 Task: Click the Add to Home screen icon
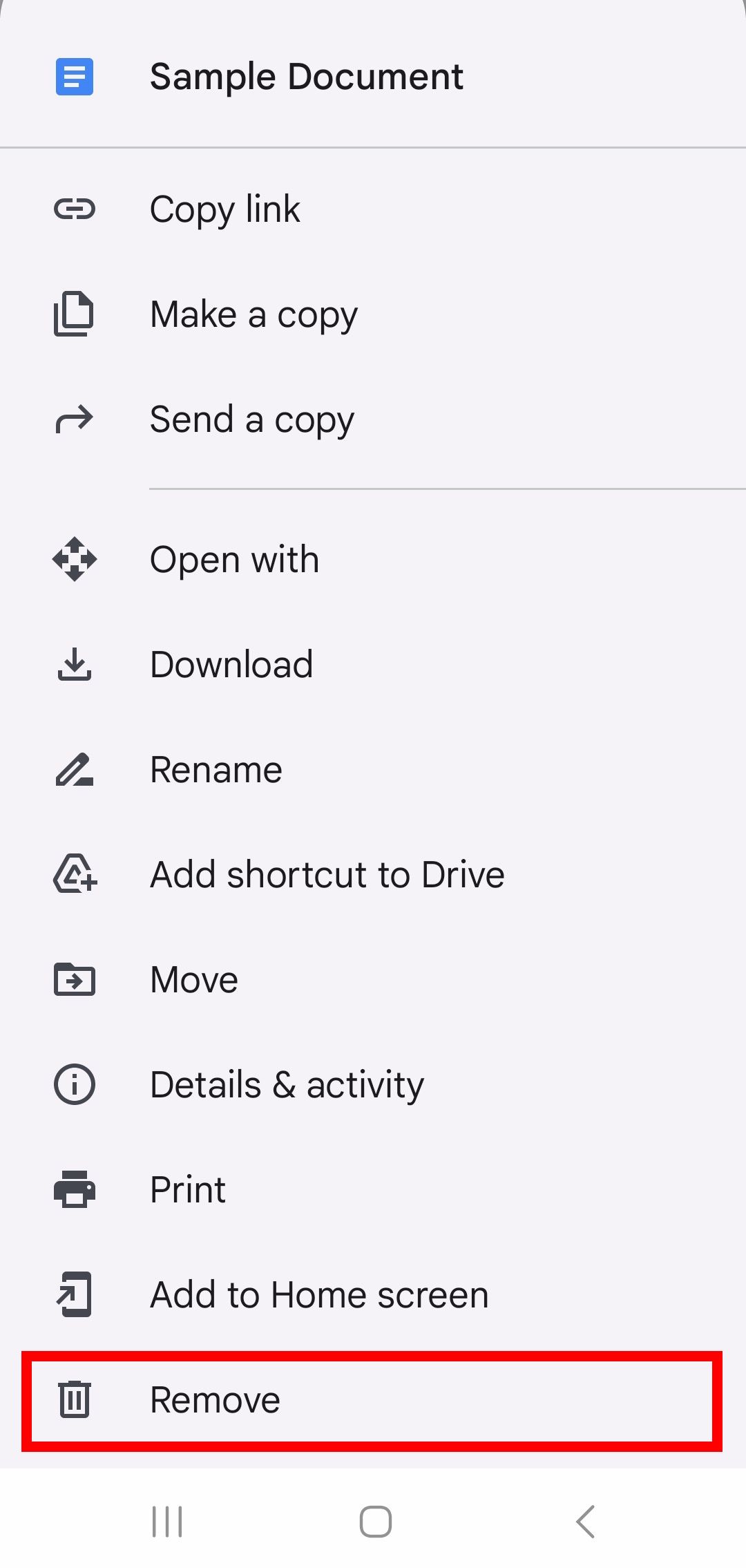point(74,1294)
